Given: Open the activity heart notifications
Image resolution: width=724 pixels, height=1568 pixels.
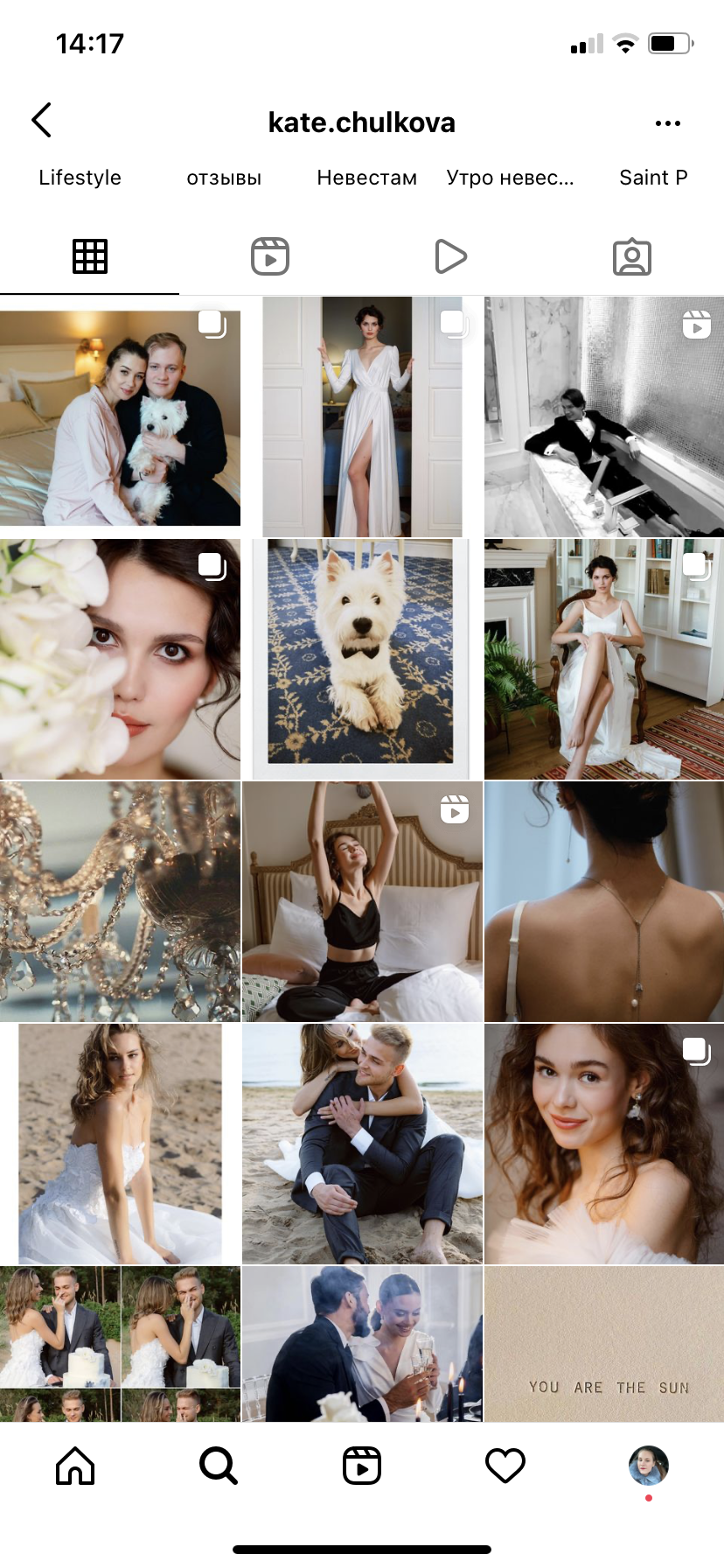Looking at the screenshot, I should point(505,1466).
